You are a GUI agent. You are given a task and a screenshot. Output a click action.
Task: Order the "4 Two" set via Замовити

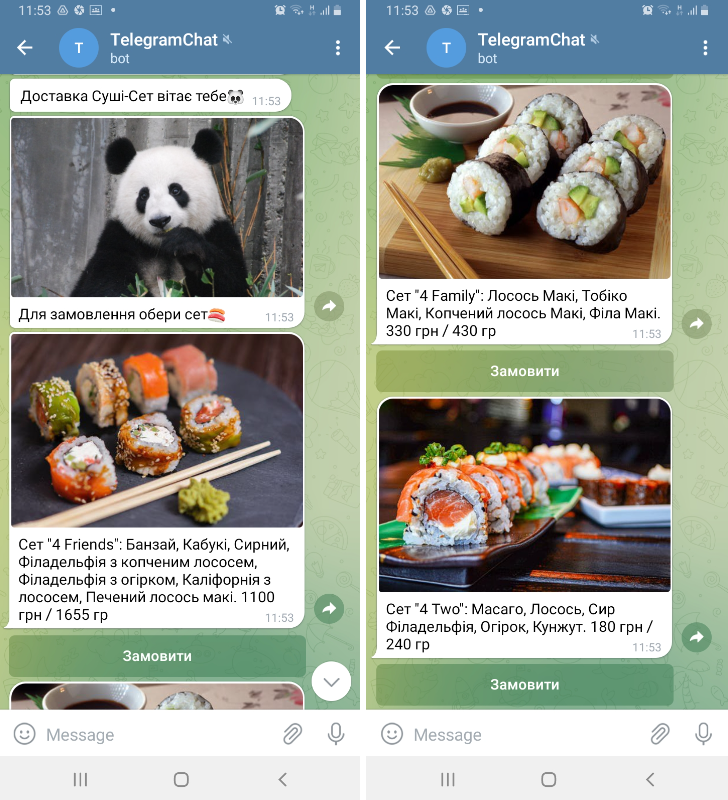[x=524, y=685]
